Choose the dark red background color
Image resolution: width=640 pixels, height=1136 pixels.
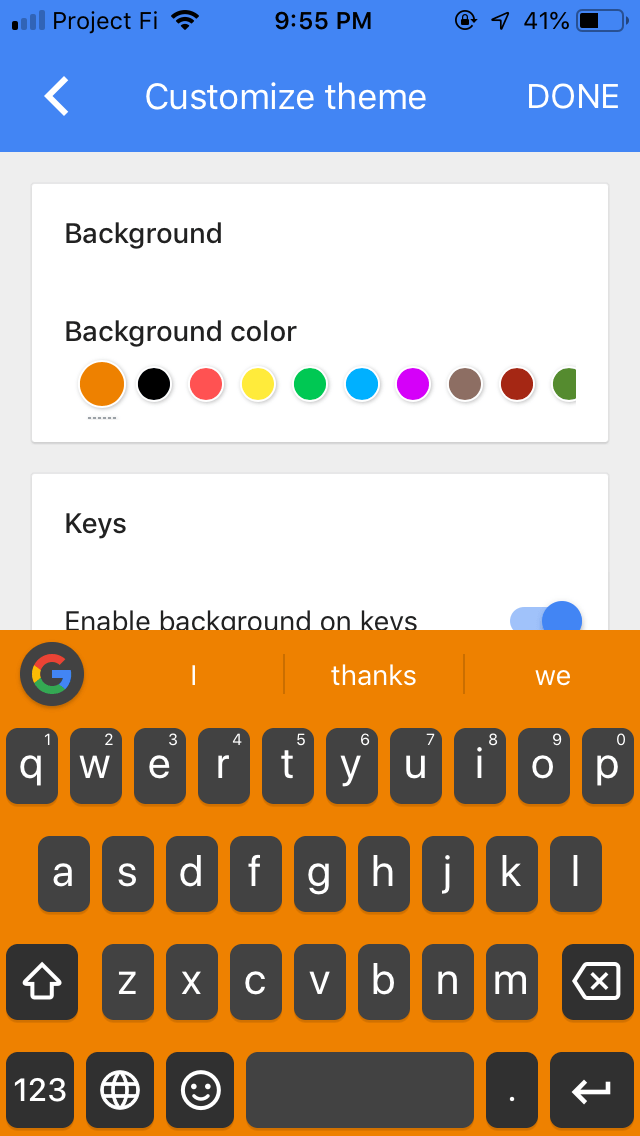[x=517, y=384]
